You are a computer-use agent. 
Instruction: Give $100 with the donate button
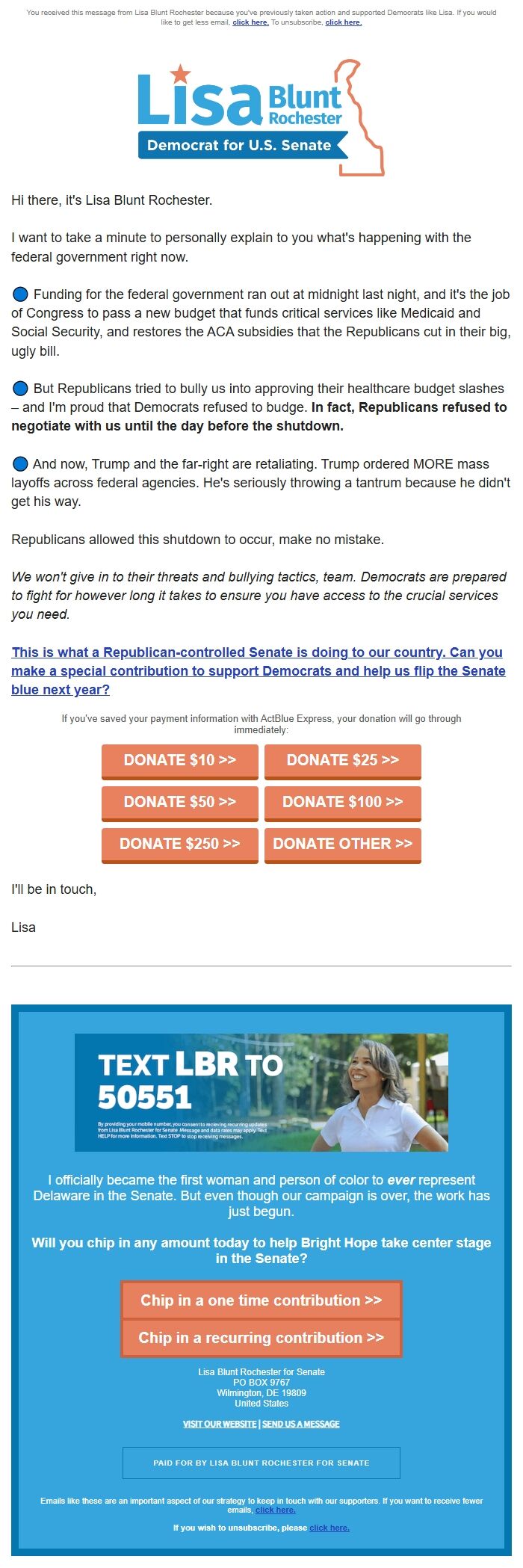point(343,803)
